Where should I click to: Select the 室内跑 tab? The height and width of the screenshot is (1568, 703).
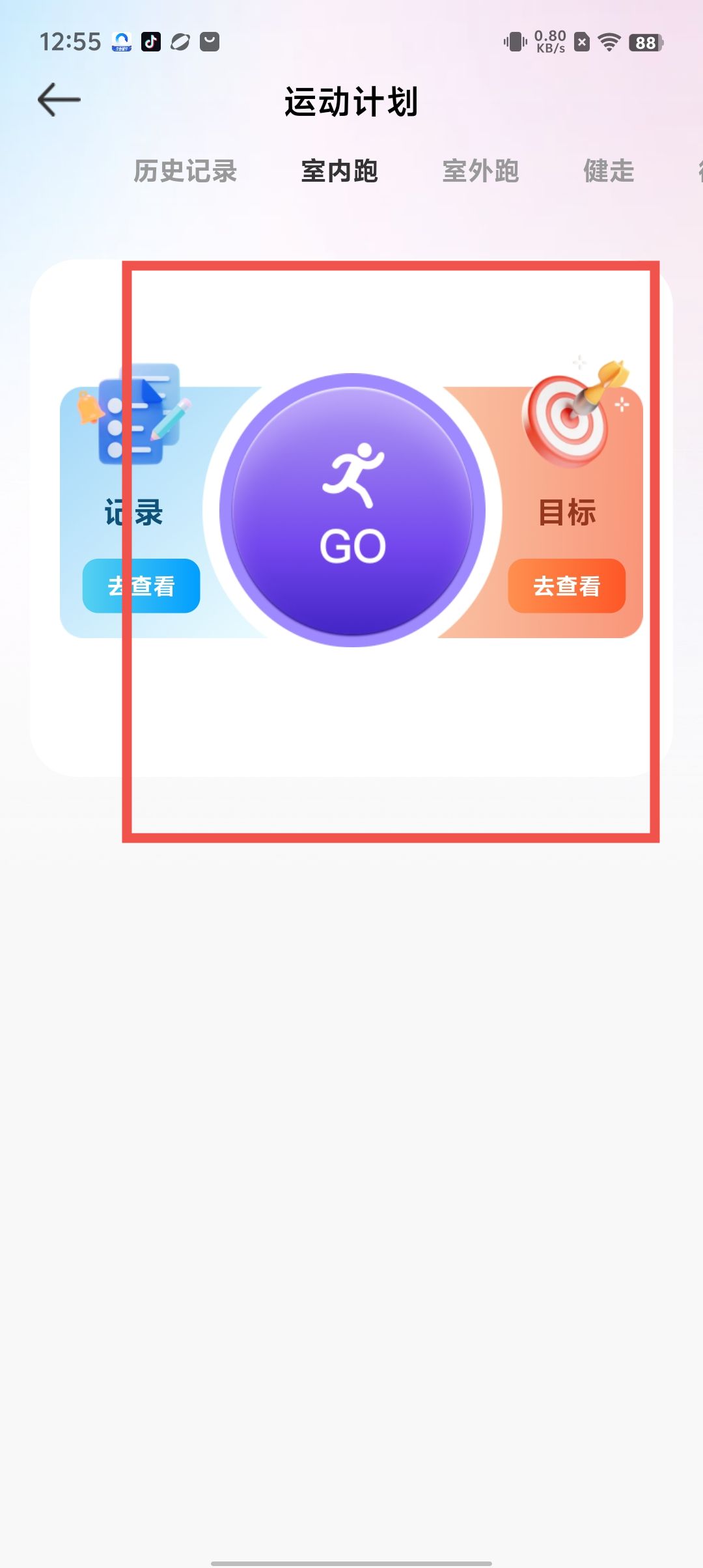pos(339,171)
